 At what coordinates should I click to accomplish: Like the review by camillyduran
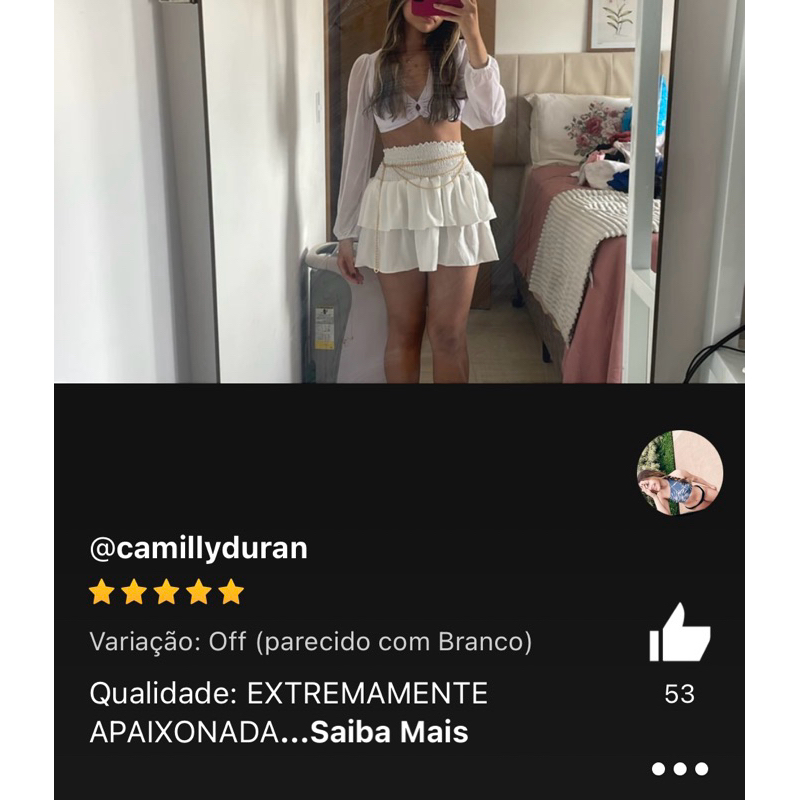tap(680, 633)
